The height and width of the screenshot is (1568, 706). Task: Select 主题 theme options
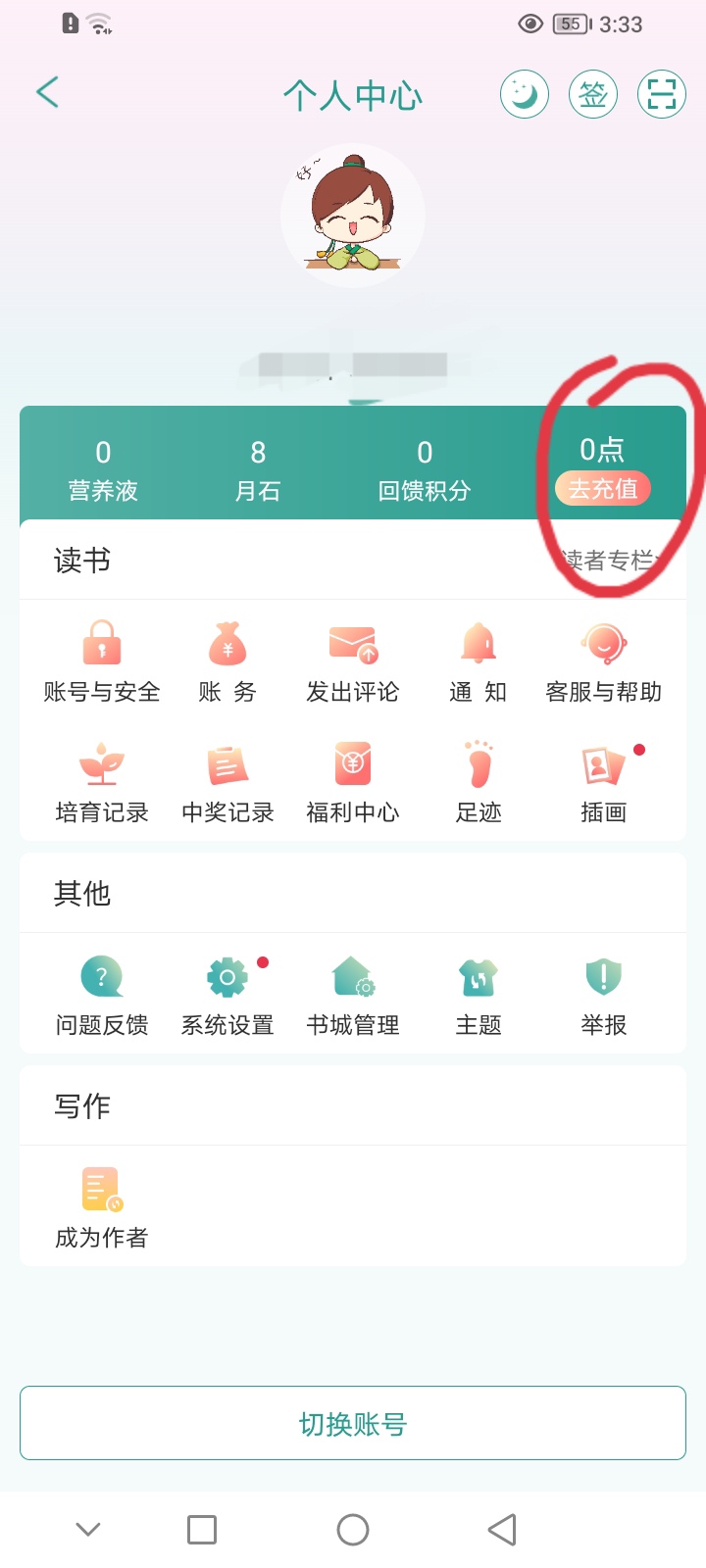479,996
